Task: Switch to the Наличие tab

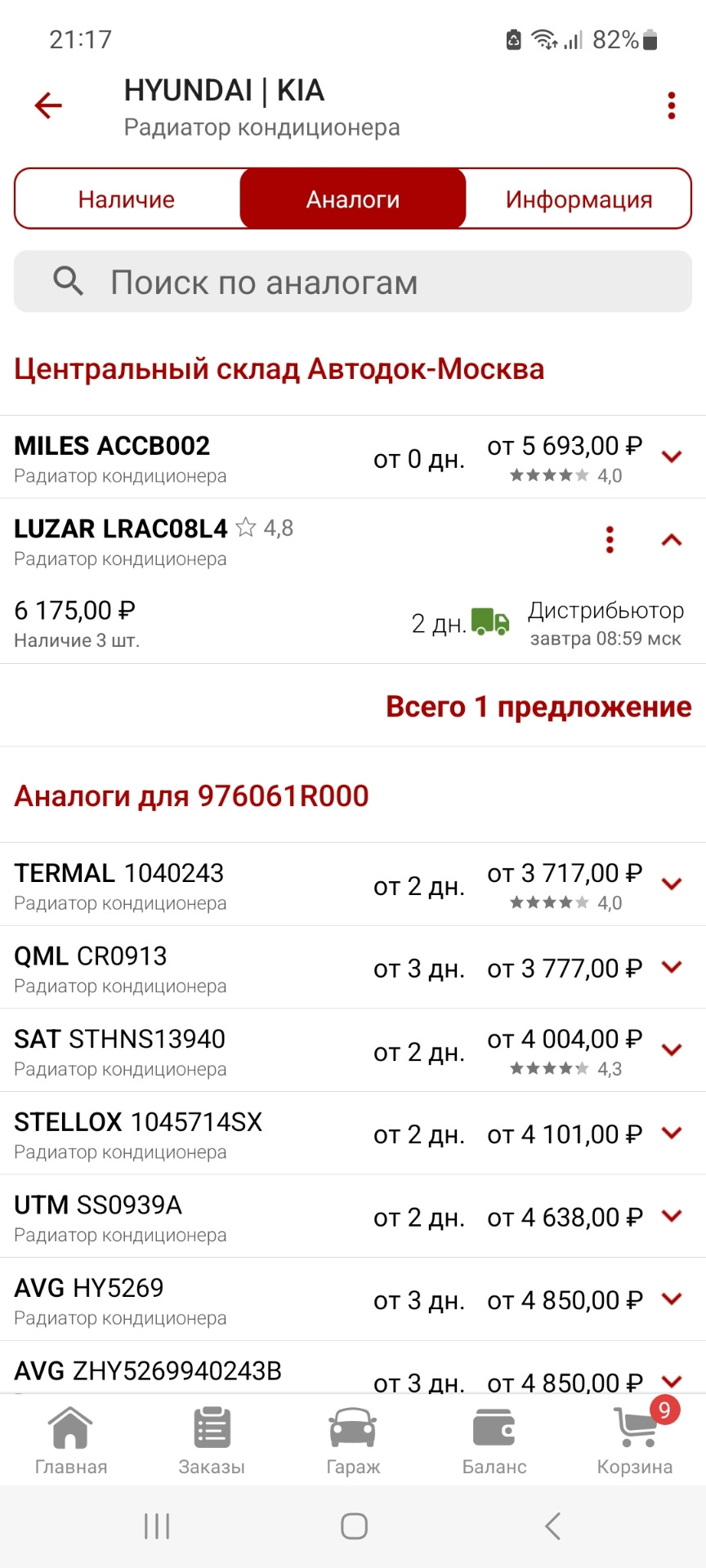Action: [127, 199]
